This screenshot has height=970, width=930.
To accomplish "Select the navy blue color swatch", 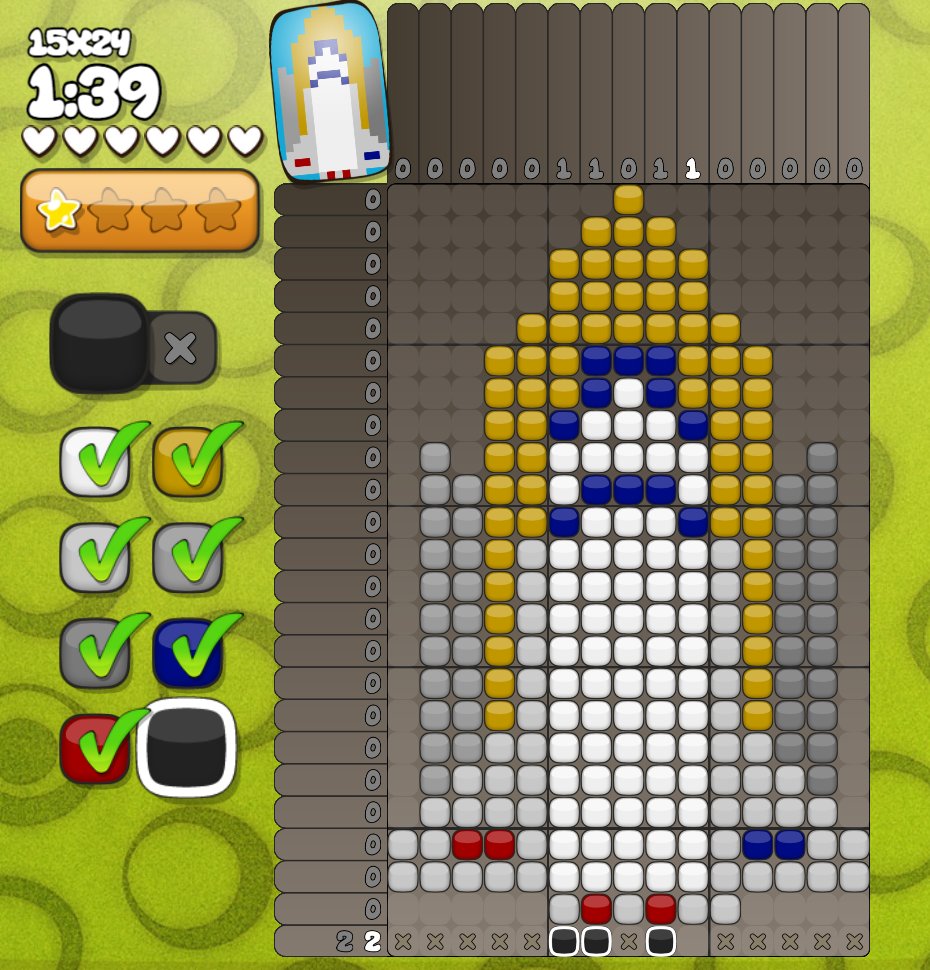I will (187, 653).
